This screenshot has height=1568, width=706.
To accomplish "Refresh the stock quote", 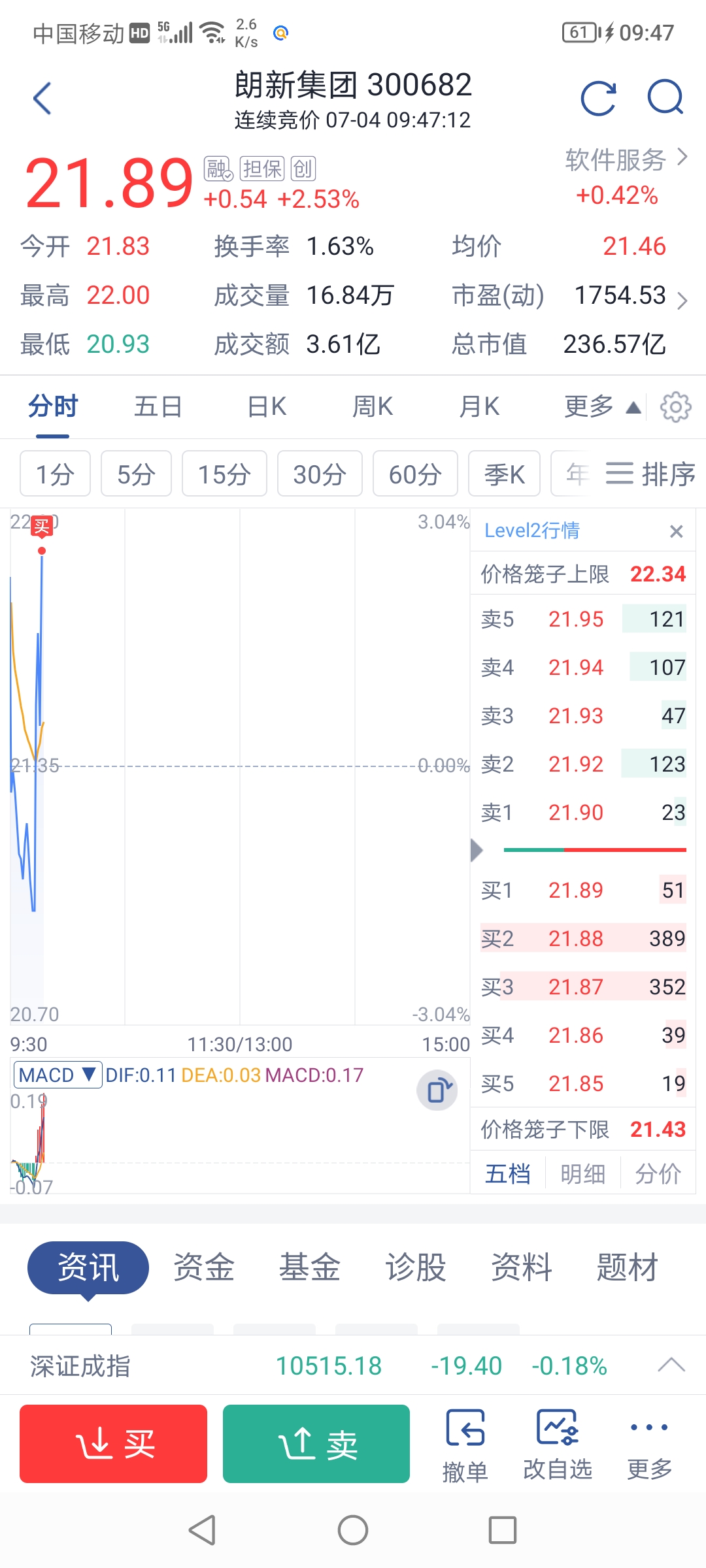I will 598,99.
